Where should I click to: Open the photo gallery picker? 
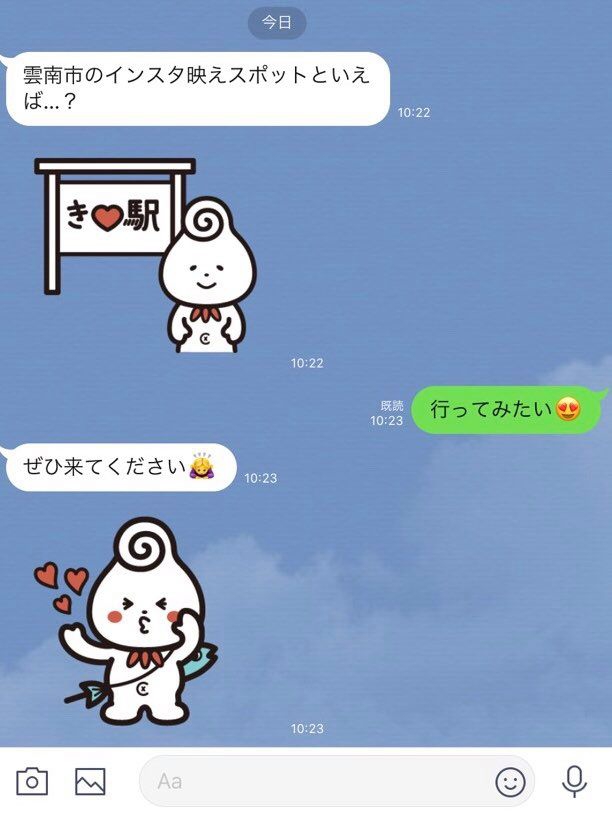[90, 781]
